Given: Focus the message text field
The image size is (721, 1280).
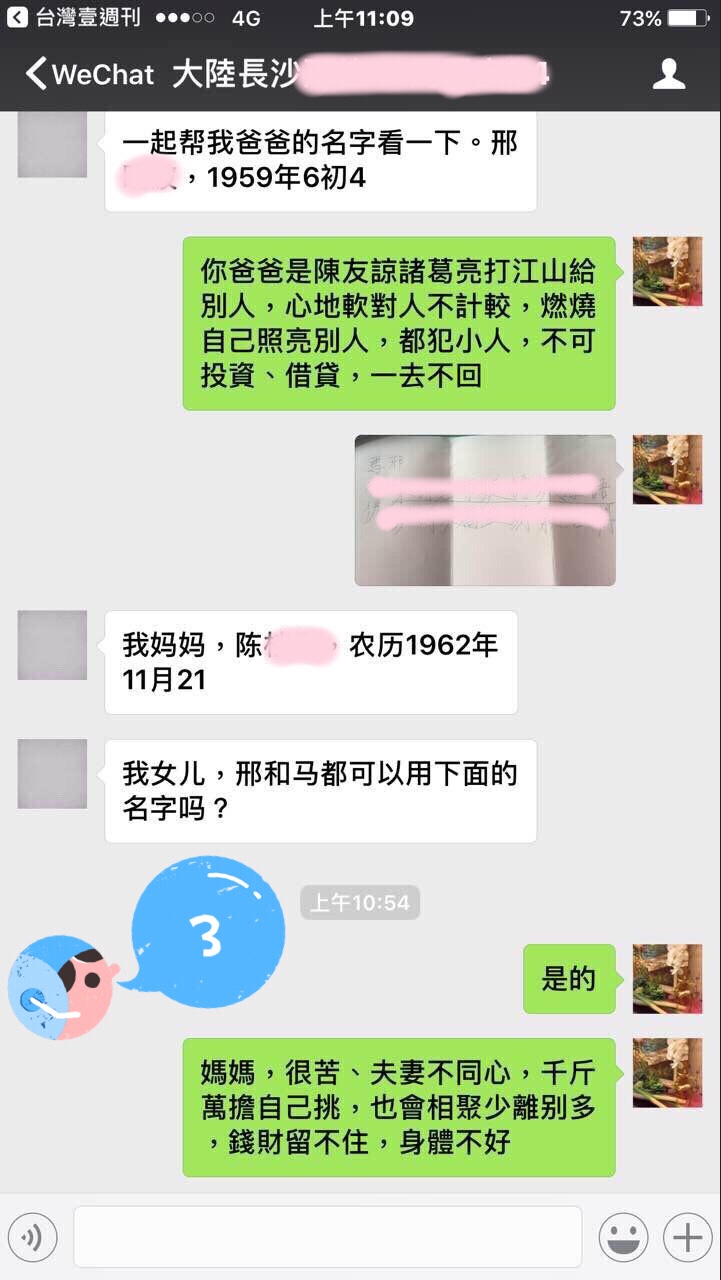Looking at the screenshot, I should coord(327,1237).
